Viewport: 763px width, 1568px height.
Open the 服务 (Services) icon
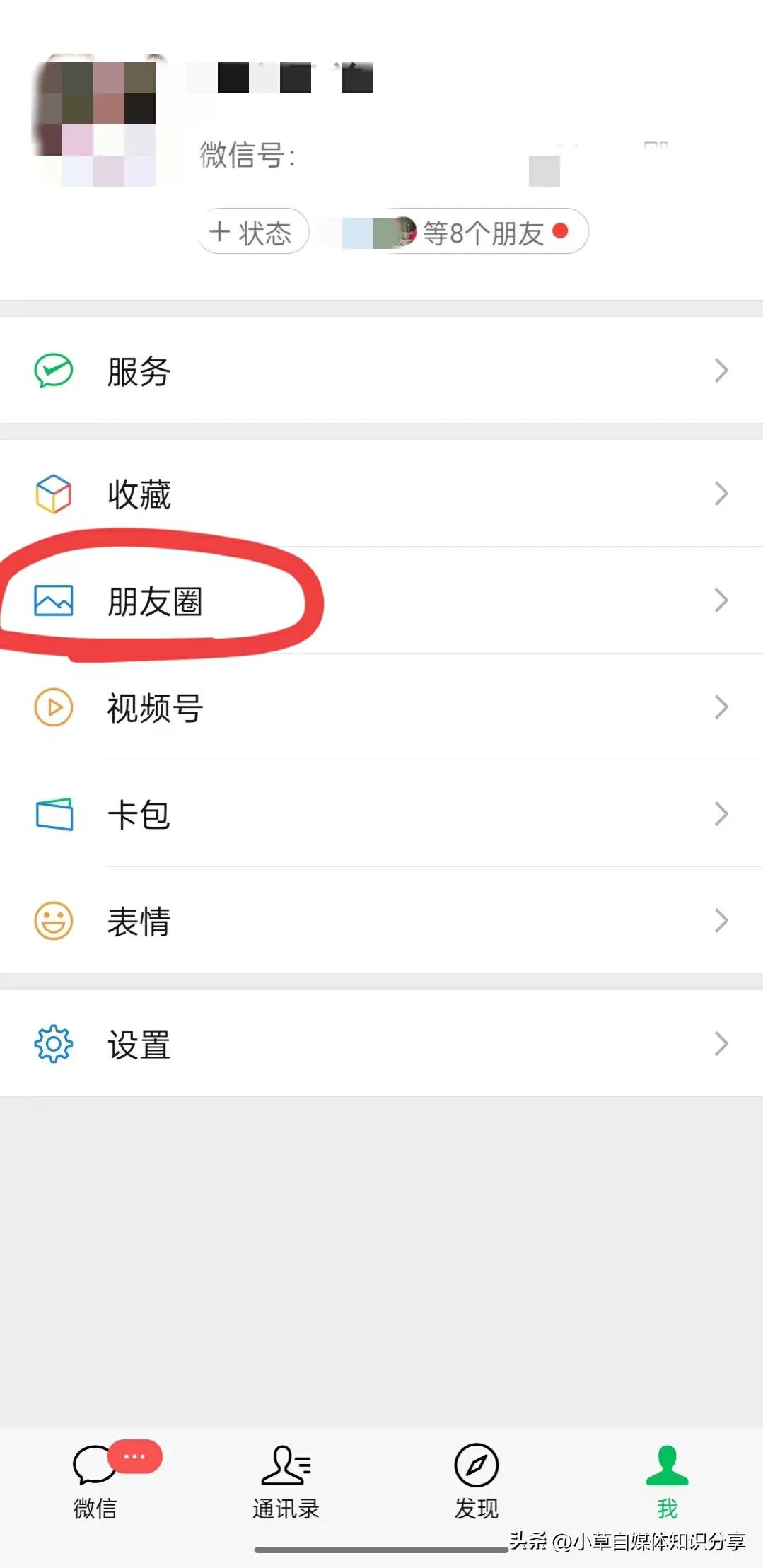(x=52, y=369)
